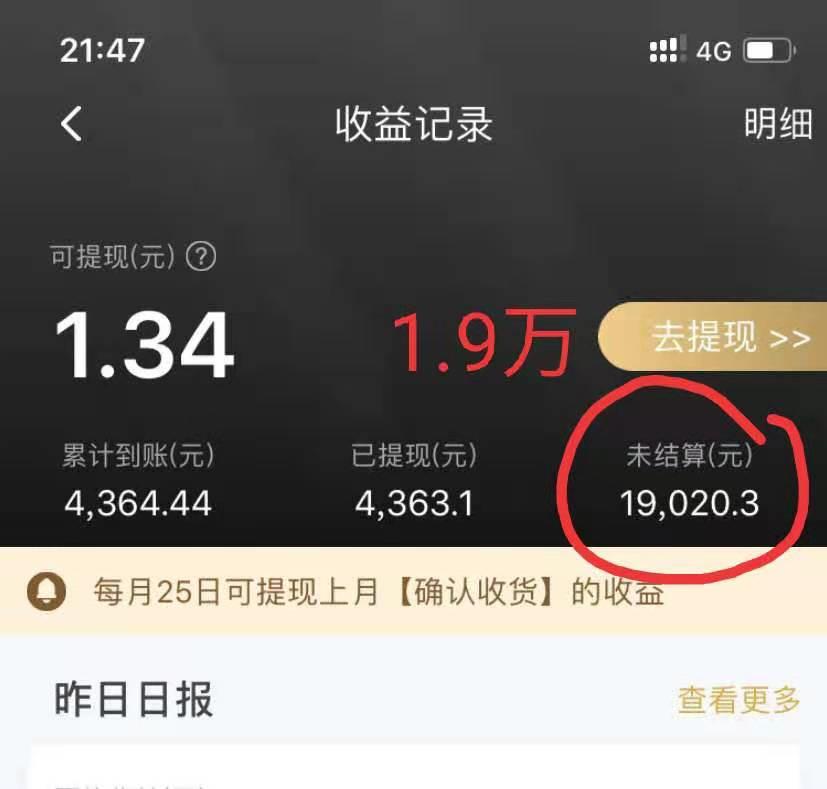Open help icon next to 可提现(元)
The height and width of the screenshot is (789, 827).
pyautogui.click(x=201, y=258)
